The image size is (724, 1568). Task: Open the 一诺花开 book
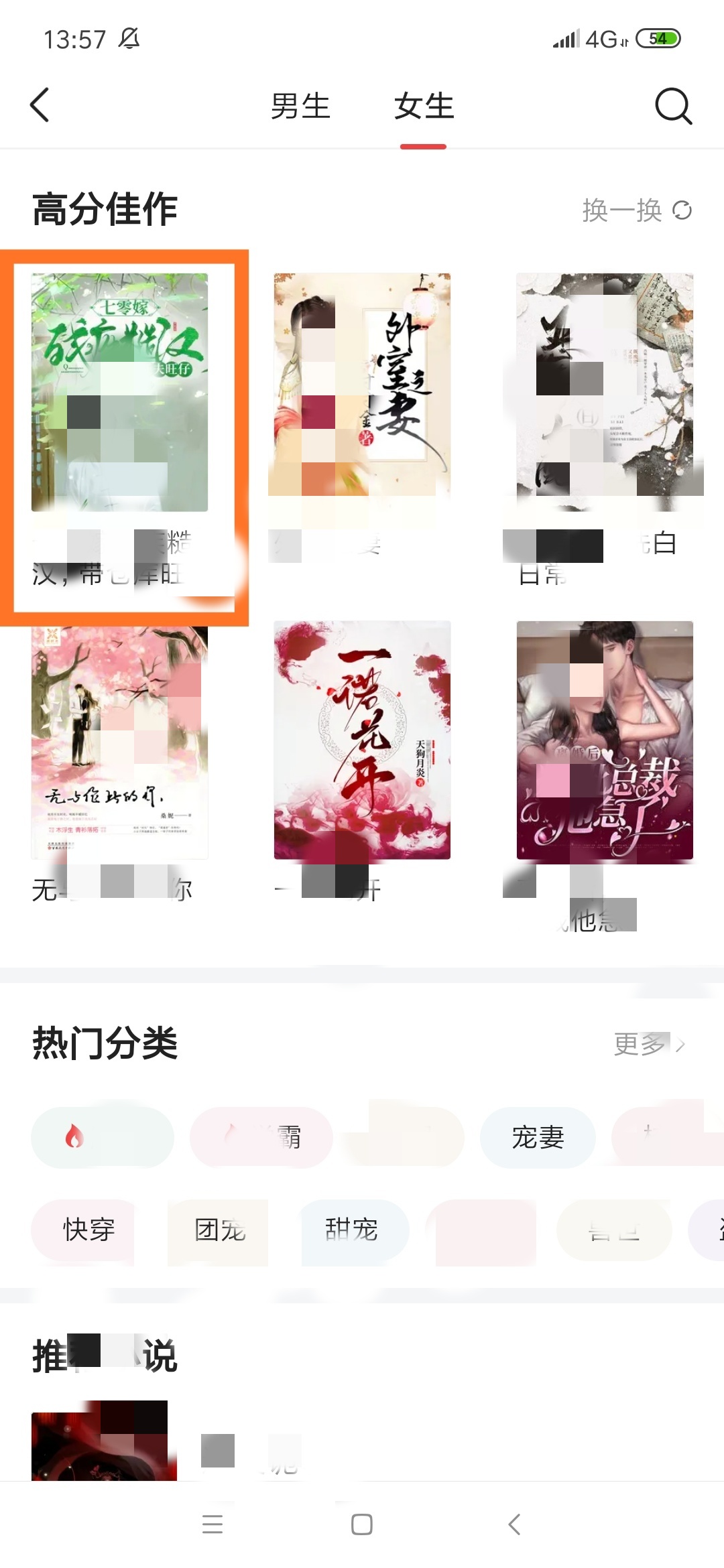coord(362,740)
